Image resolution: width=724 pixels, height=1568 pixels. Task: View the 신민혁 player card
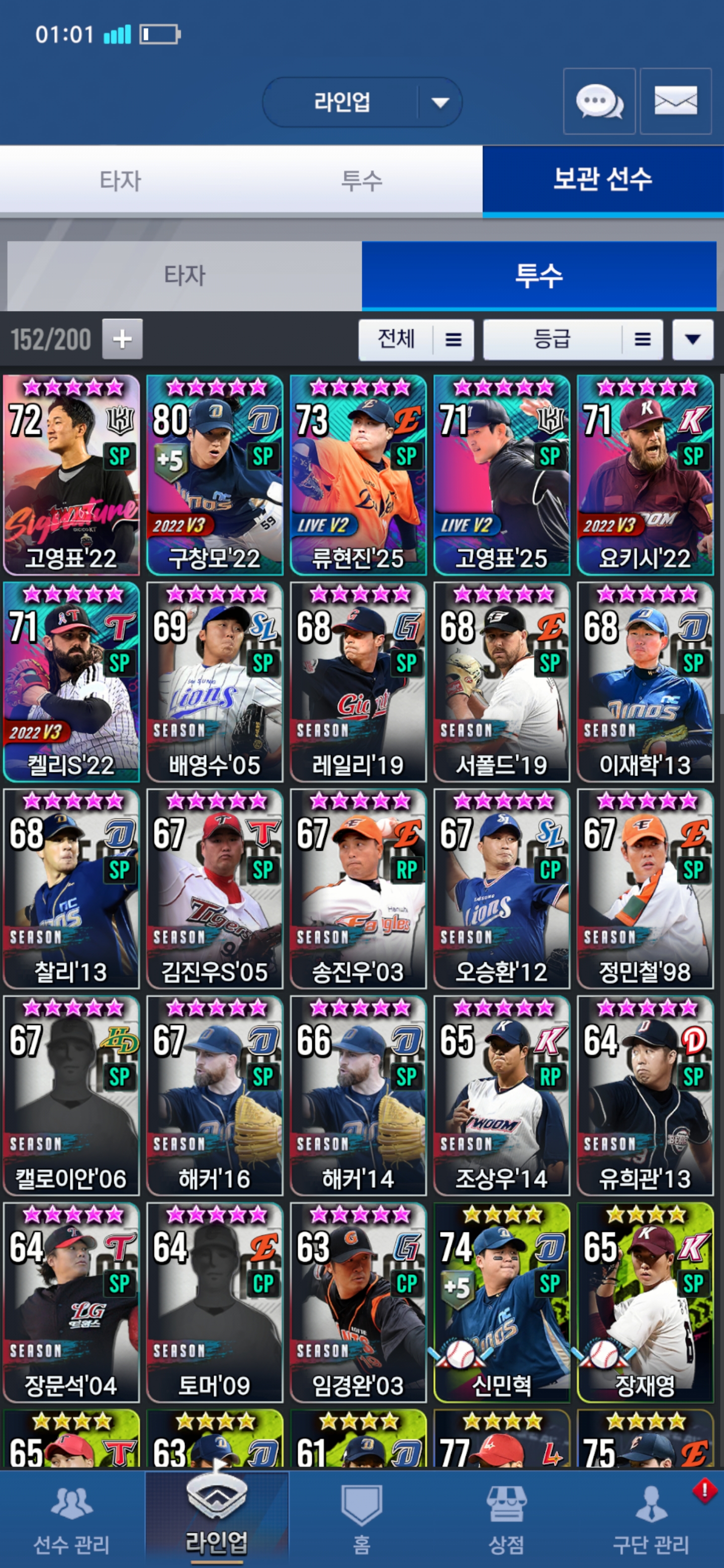(501, 1303)
